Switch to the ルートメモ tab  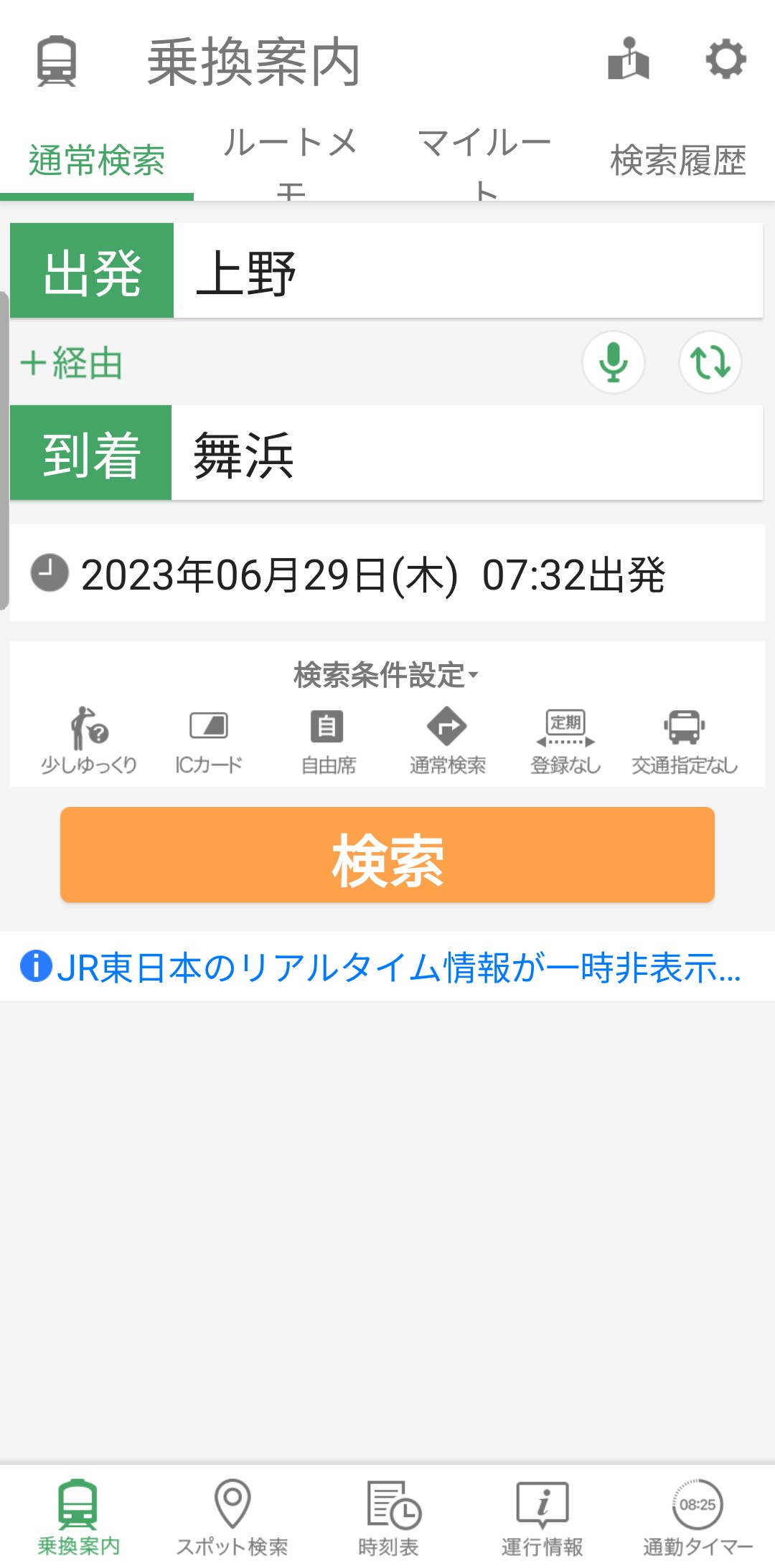[x=290, y=161]
